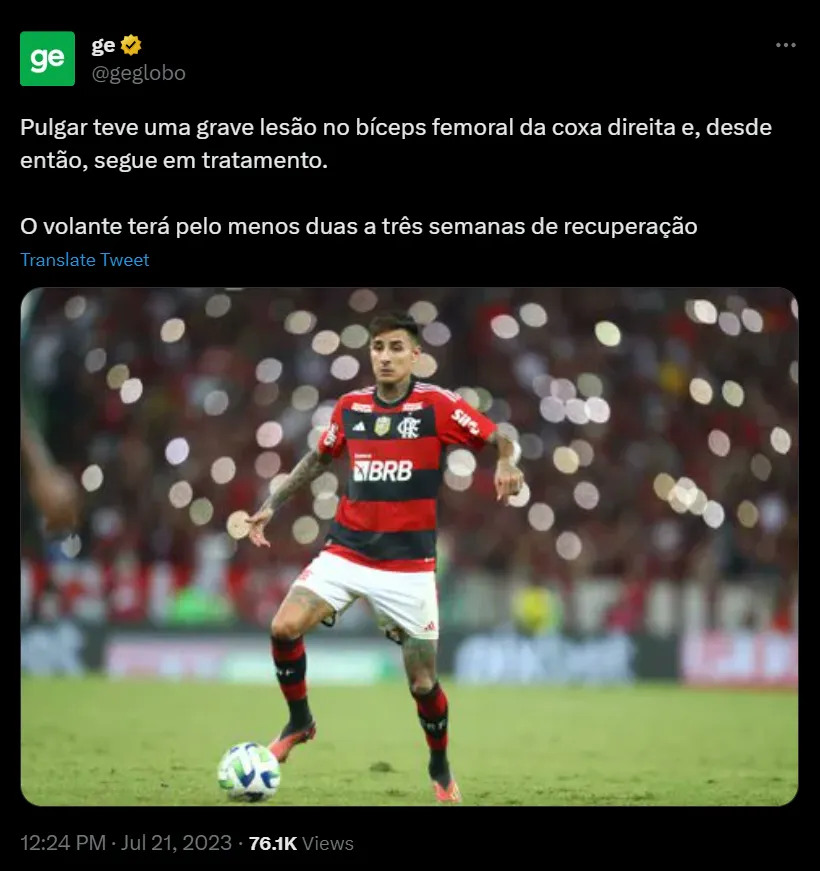820x871 pixels.
Task: Translate Tweet to your language
Action: [x=84, y=260]
